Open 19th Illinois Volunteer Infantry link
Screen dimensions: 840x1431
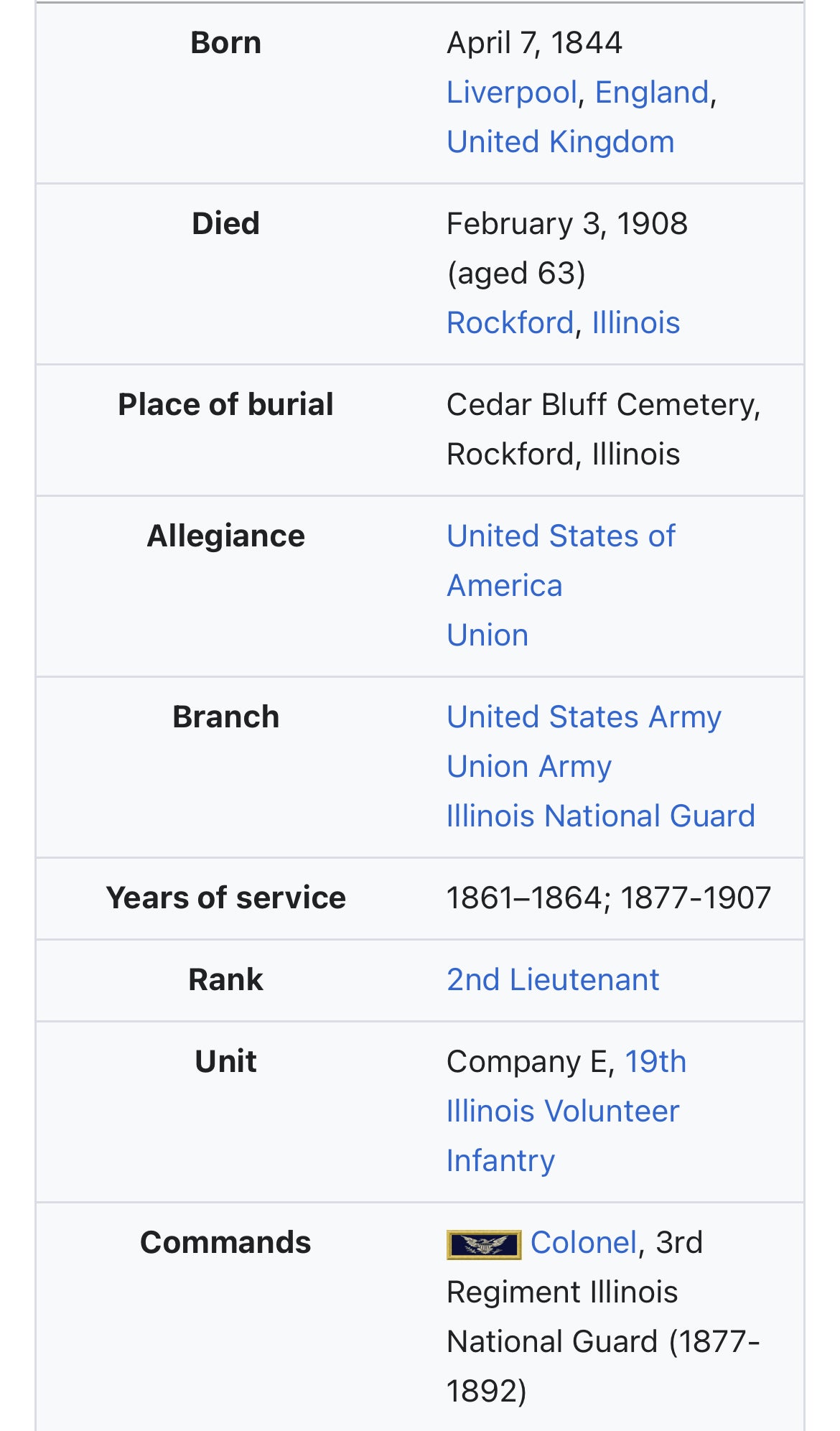point(562,1111)
